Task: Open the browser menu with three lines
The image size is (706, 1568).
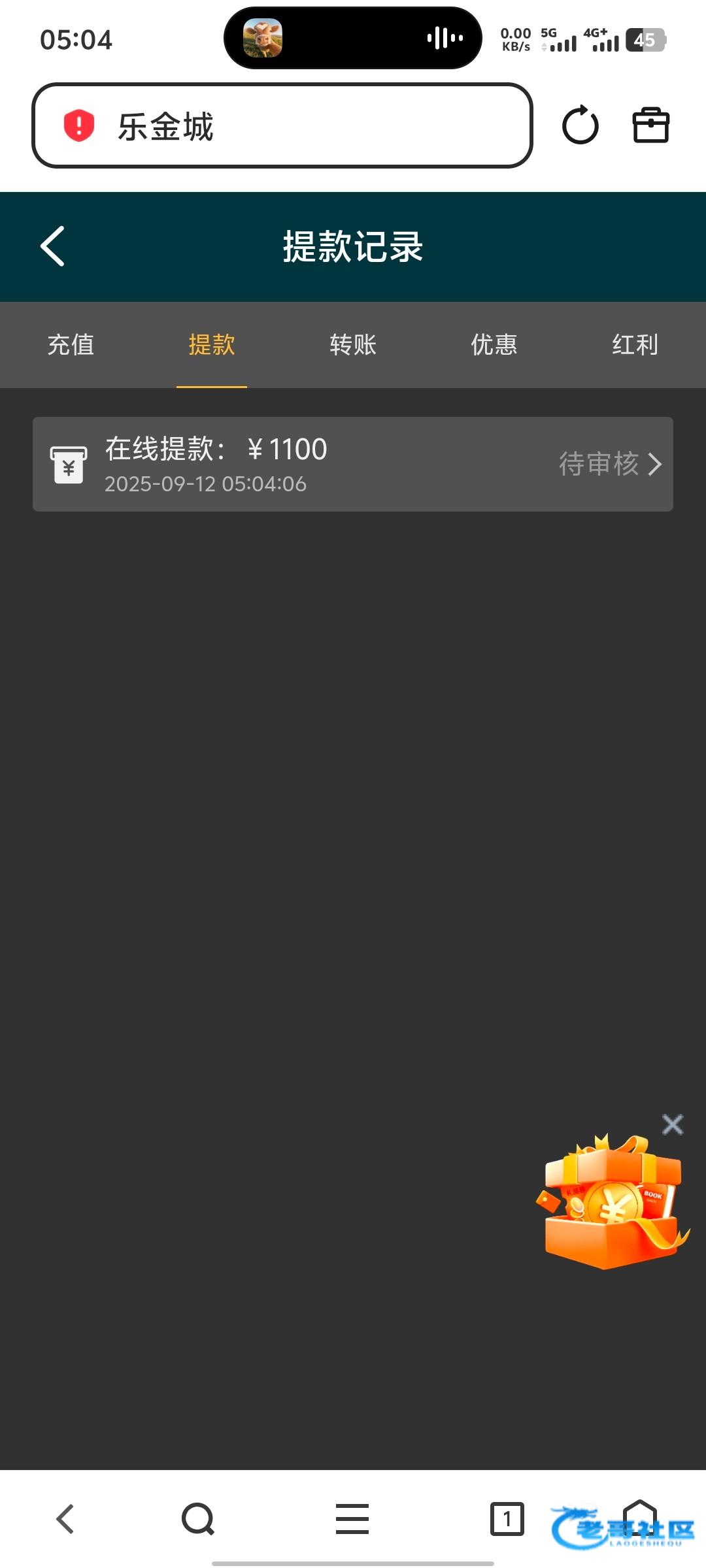Action: tap(352, 1518)
